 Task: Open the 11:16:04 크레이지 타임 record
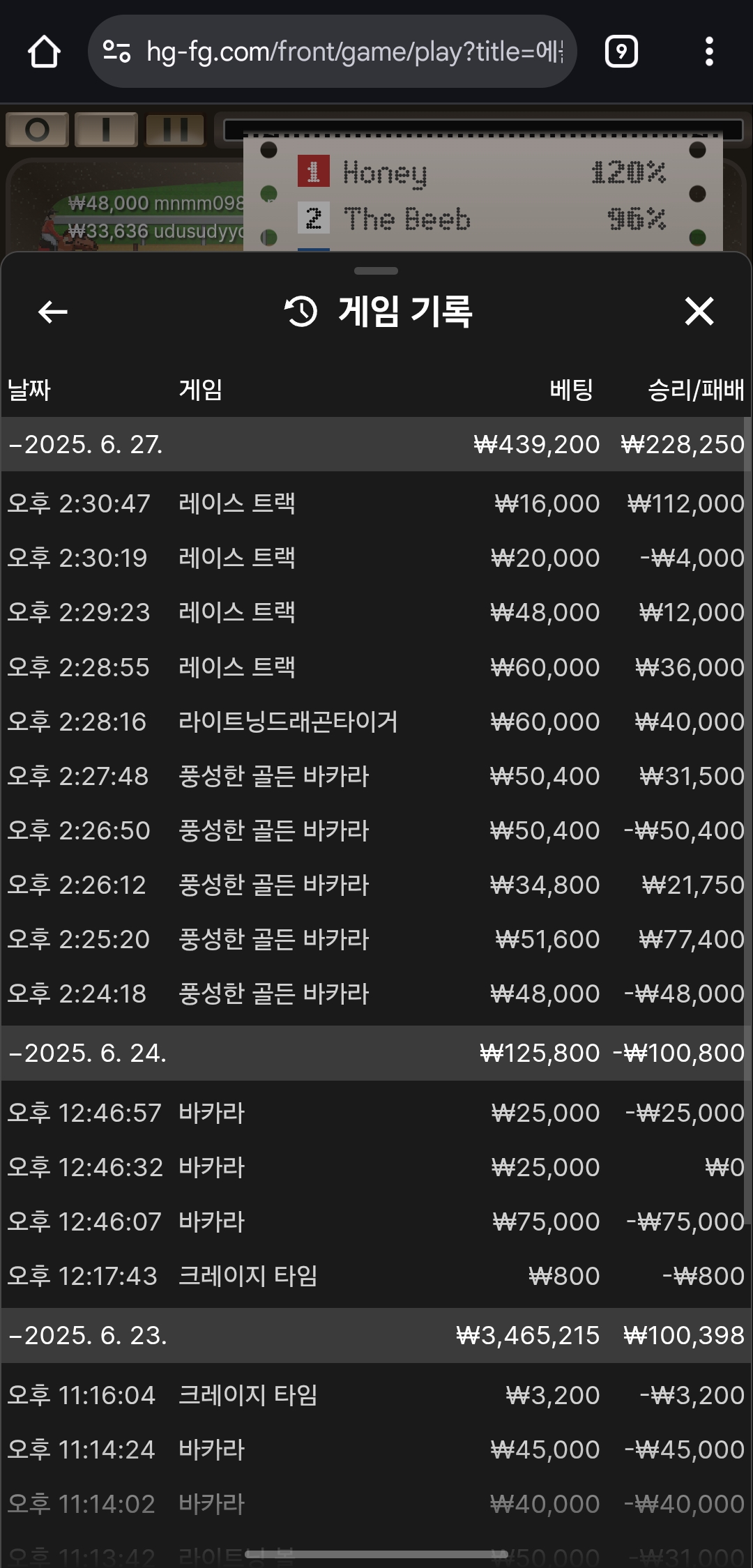tap(376, 1395)
